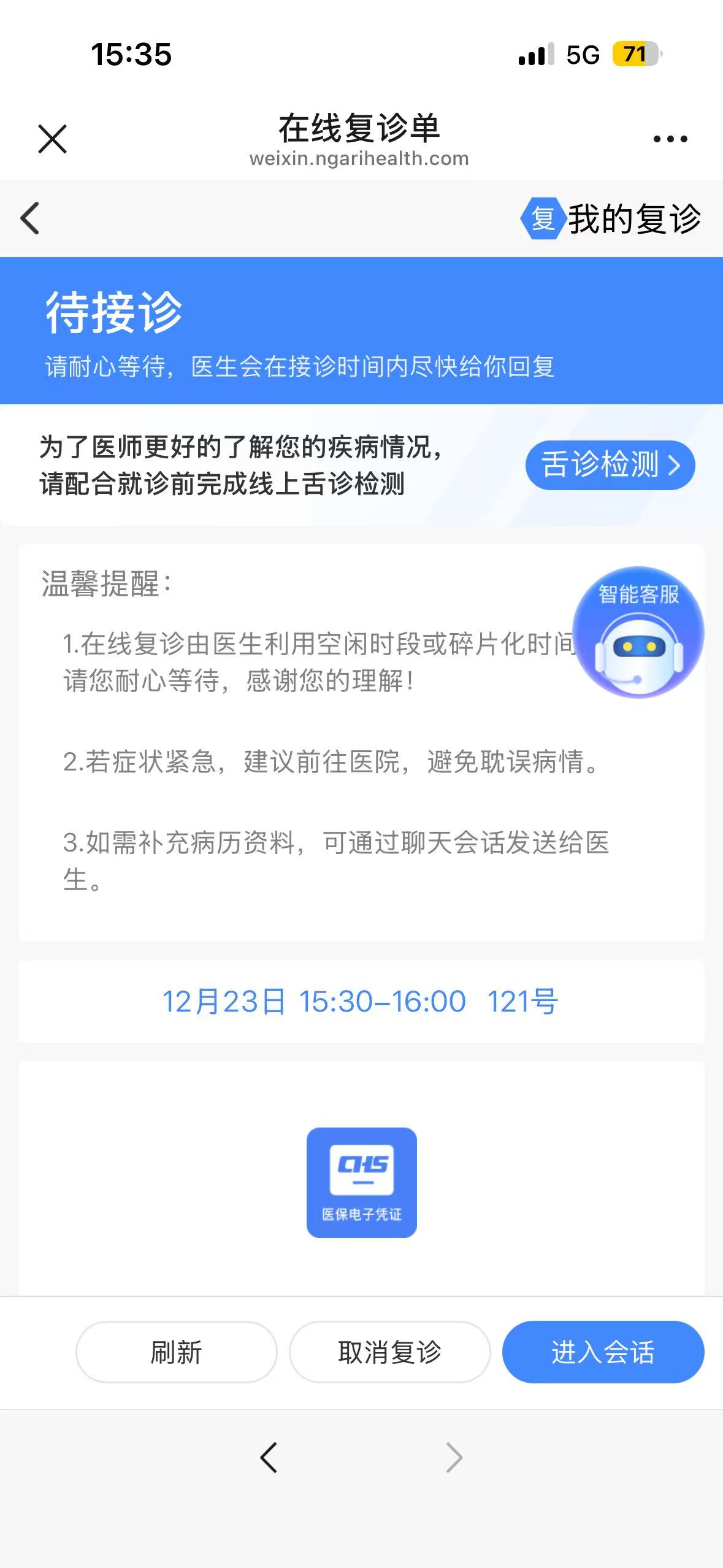Start the 舌诊检测 tongue diagnosis
The width and height of the screenshot is (723, 1568).
(x=610, y=465)
